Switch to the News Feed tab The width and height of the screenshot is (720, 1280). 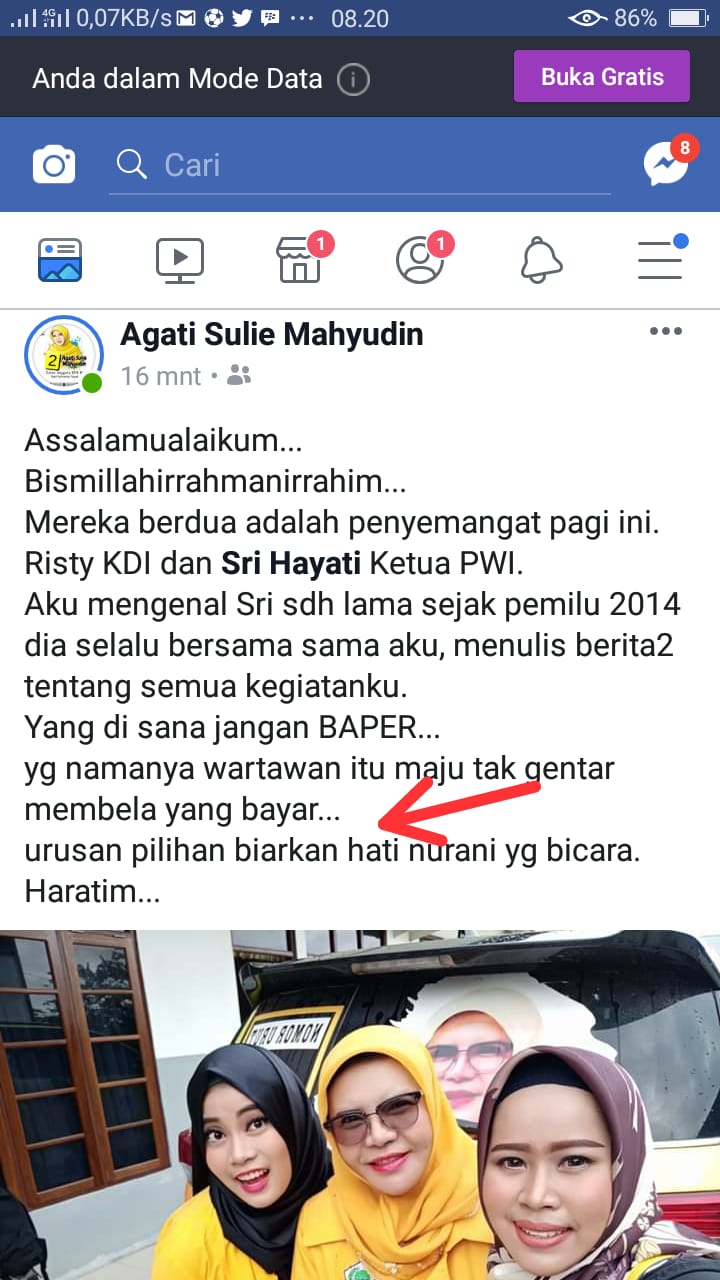(x=59, y=260)
